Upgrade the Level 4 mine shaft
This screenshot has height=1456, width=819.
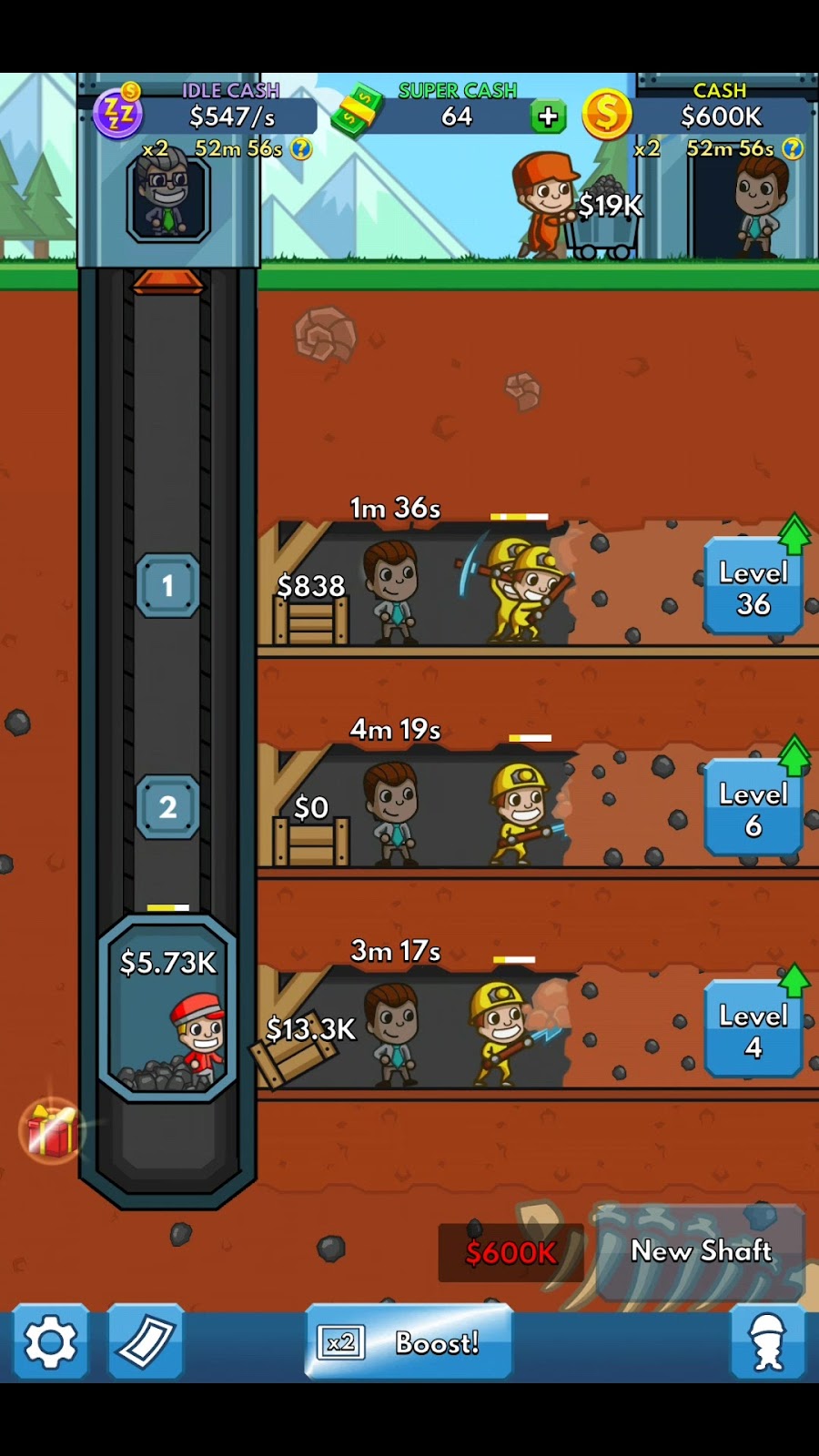(753, 1030)
